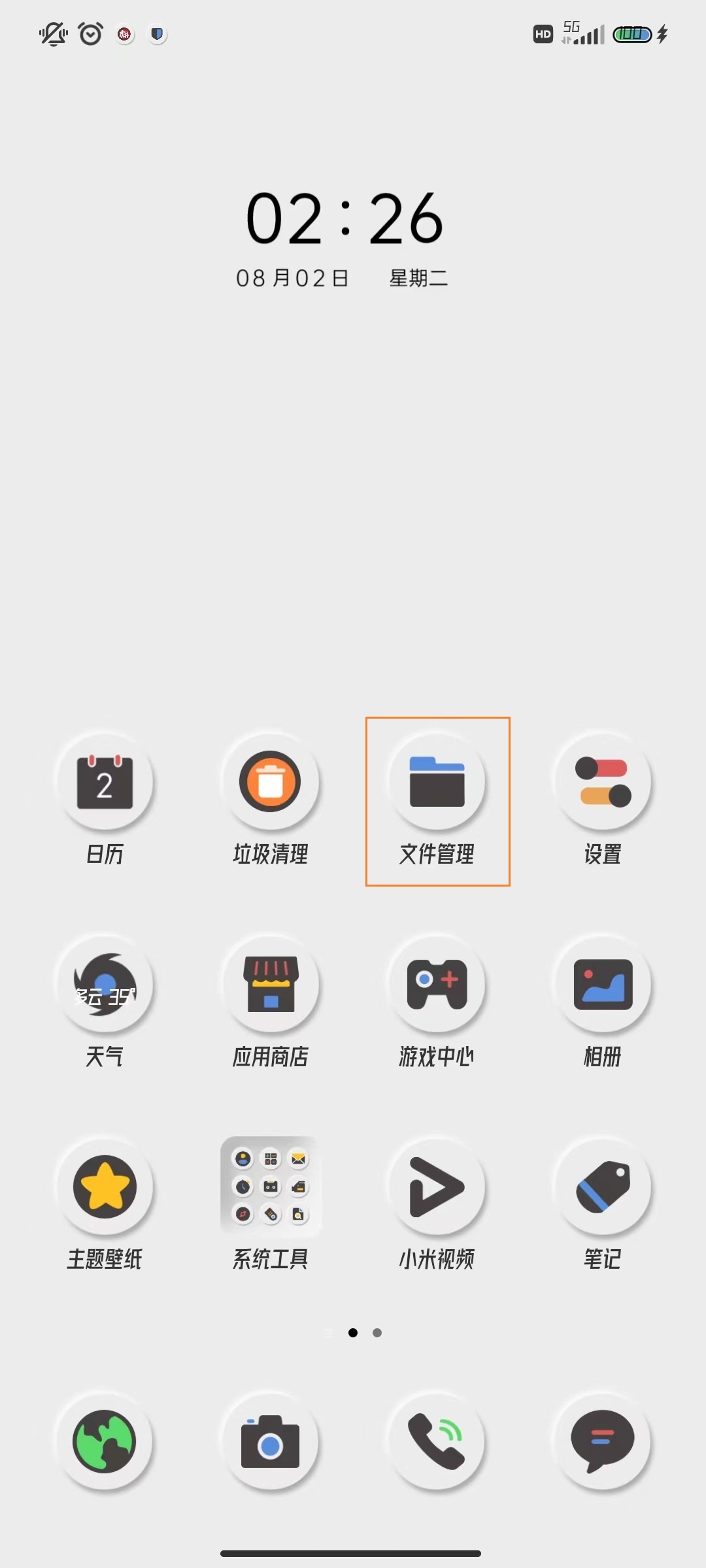Open the 应用商店 app store
The width and height of the screenshot is (706, 1568).
270,985
